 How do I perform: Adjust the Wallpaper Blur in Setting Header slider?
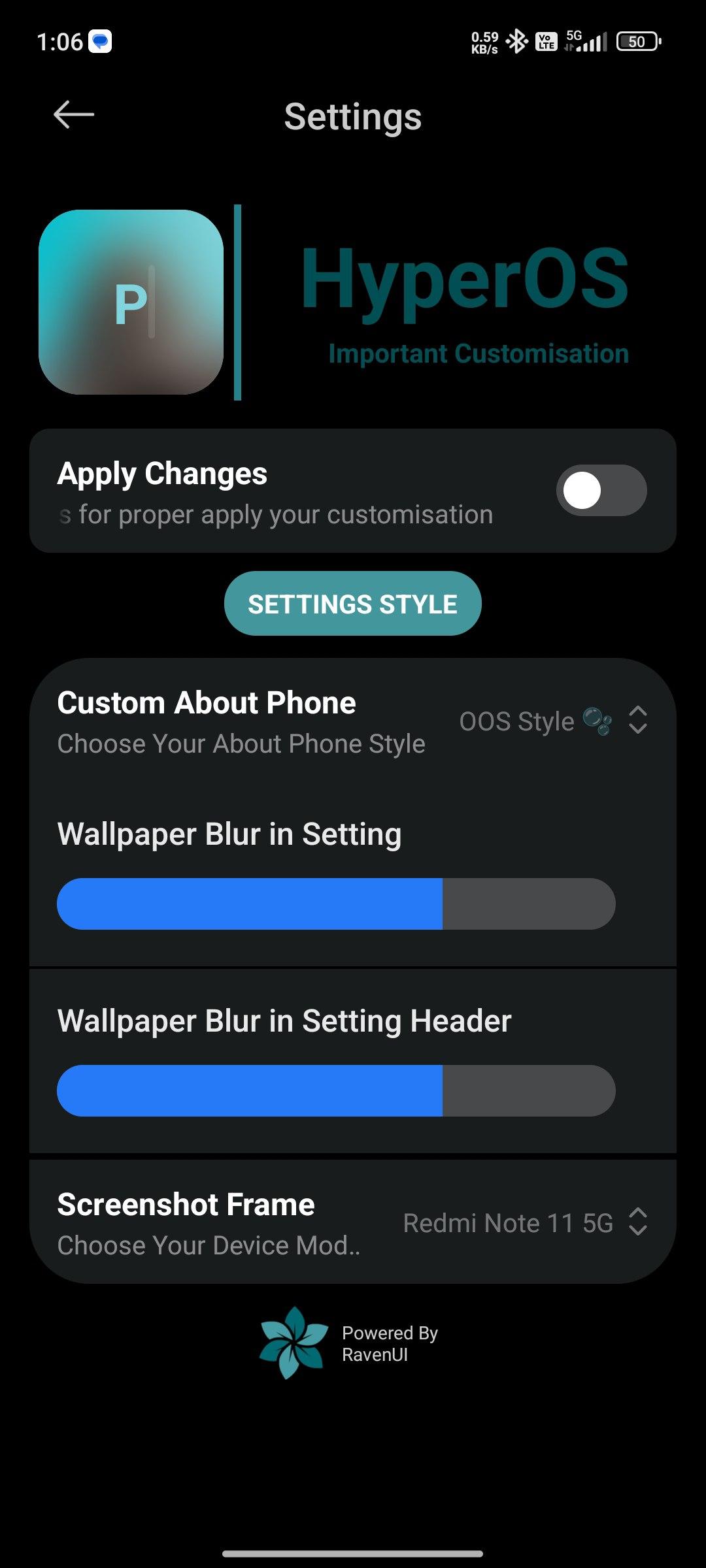pyautogui.click(x=336, y=1090)
